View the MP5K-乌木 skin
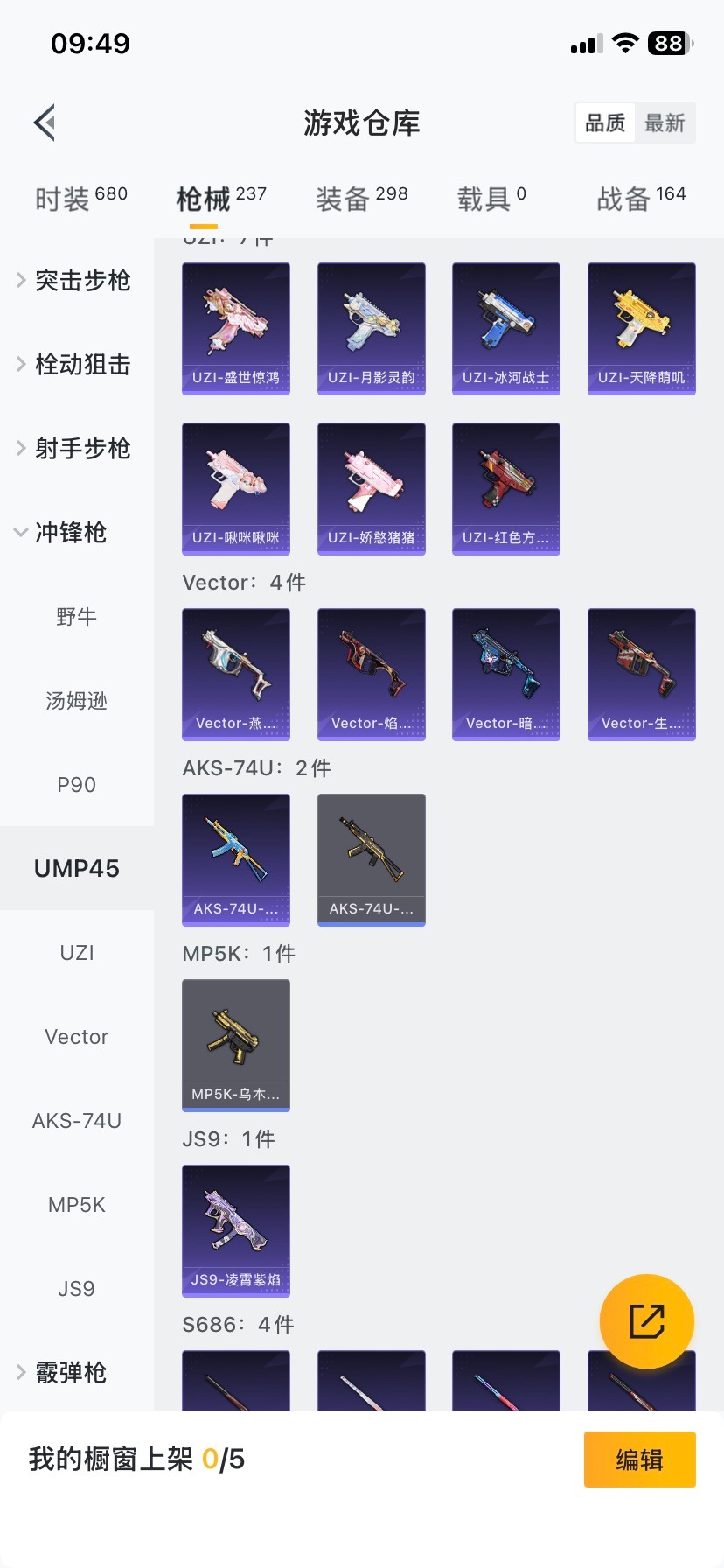Image resolution: width=724 pixels, height=1568 pixels. (235, 1044)
